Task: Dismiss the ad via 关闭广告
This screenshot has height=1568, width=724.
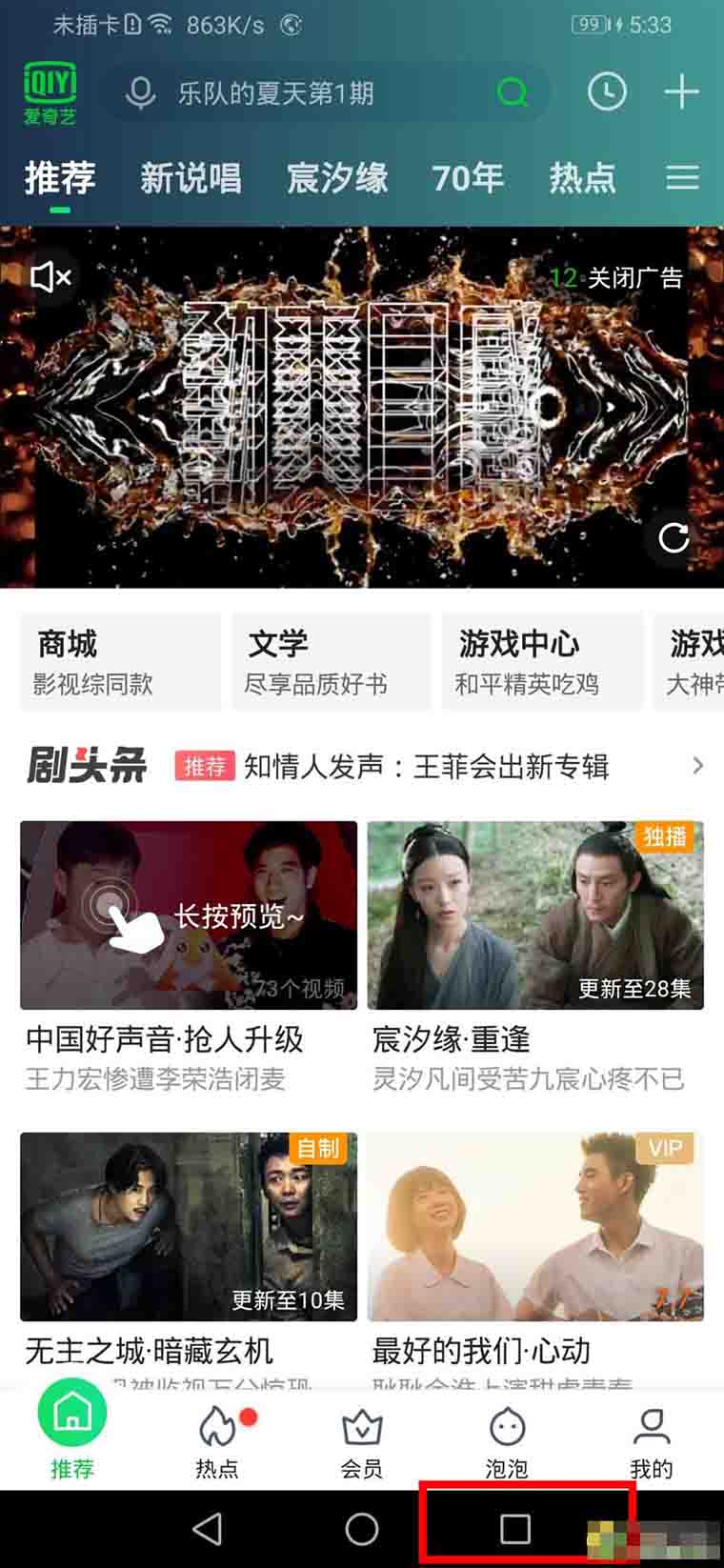Action: pos(634,278)
